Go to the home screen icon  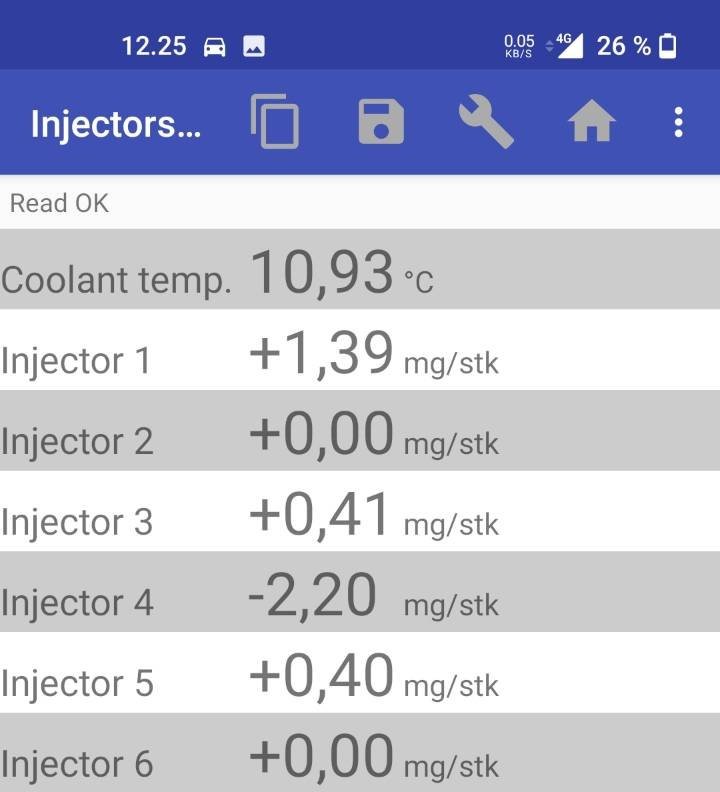[x=591, y=123]
